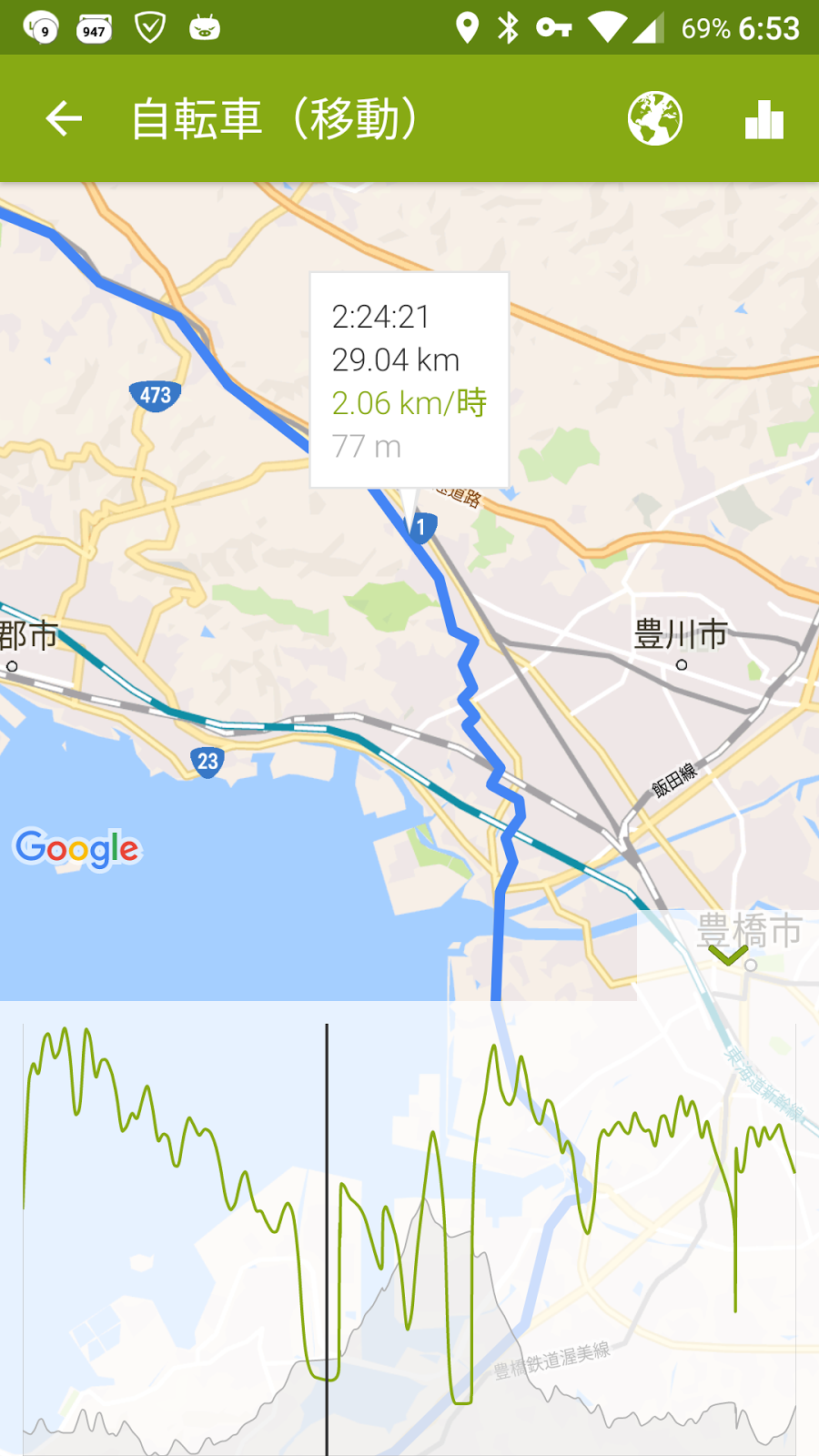Tap the info bubble showing 29.04 km

point(409,380)
